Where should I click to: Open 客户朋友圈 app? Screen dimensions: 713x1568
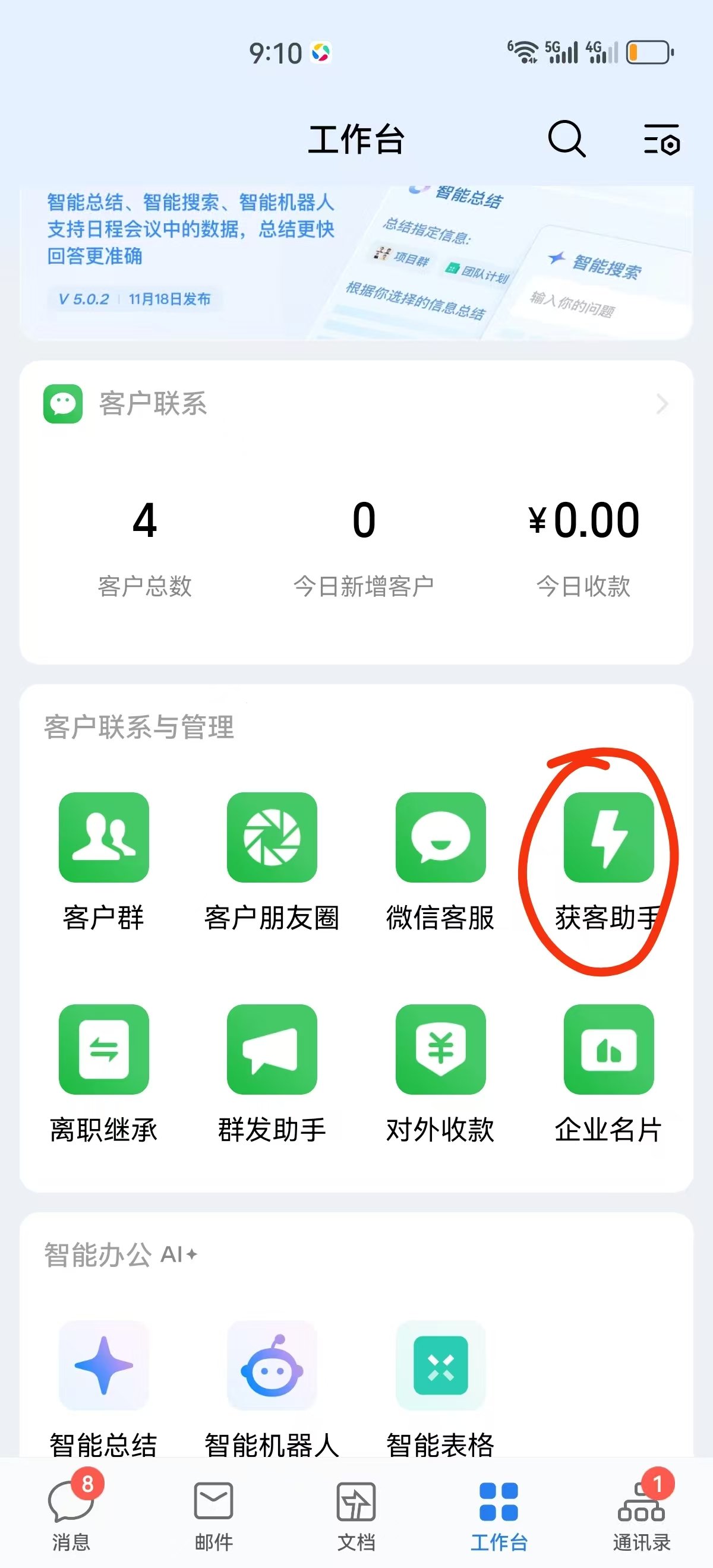272,837
